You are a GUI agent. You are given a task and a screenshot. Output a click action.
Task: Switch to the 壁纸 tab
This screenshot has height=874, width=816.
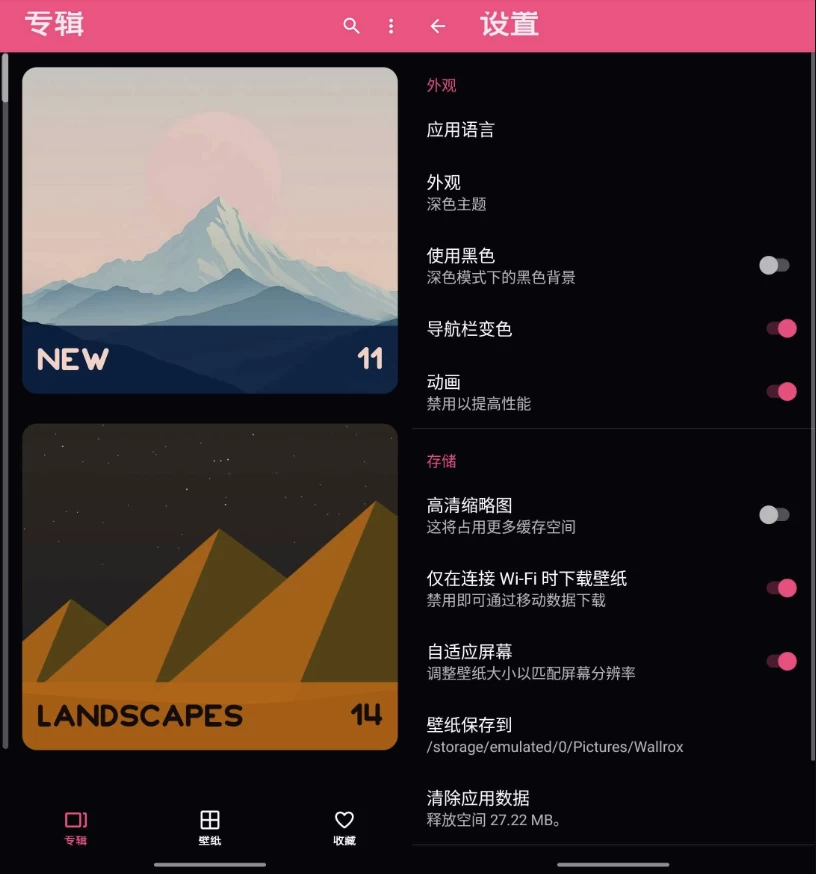pos(210,828)
